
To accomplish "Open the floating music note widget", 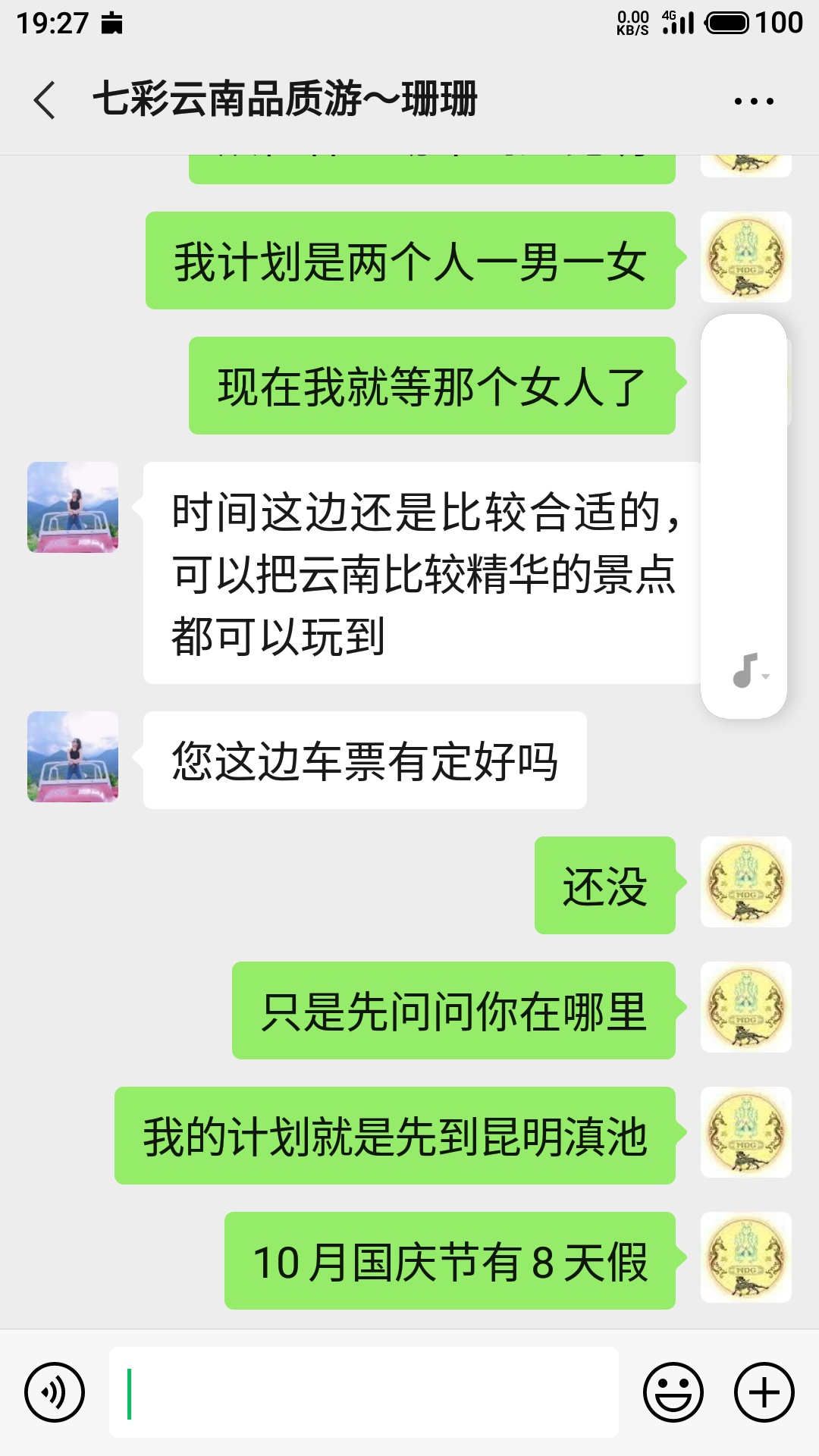I will tap(748, 670).
